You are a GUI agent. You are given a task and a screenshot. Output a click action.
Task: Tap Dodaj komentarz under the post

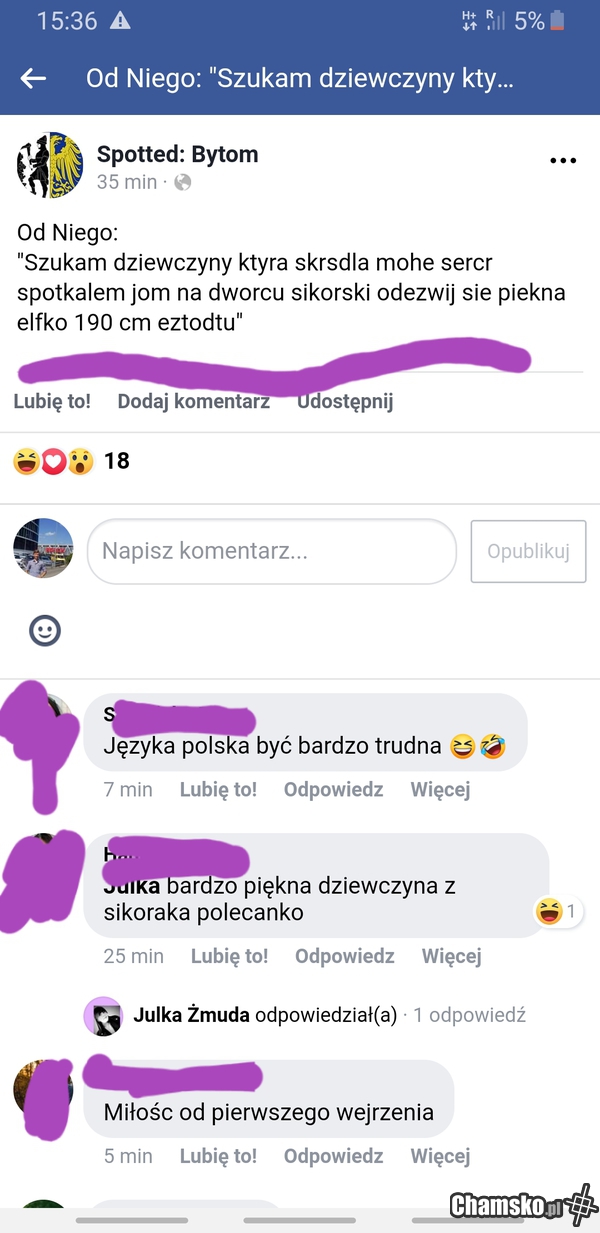coord(193,401)
